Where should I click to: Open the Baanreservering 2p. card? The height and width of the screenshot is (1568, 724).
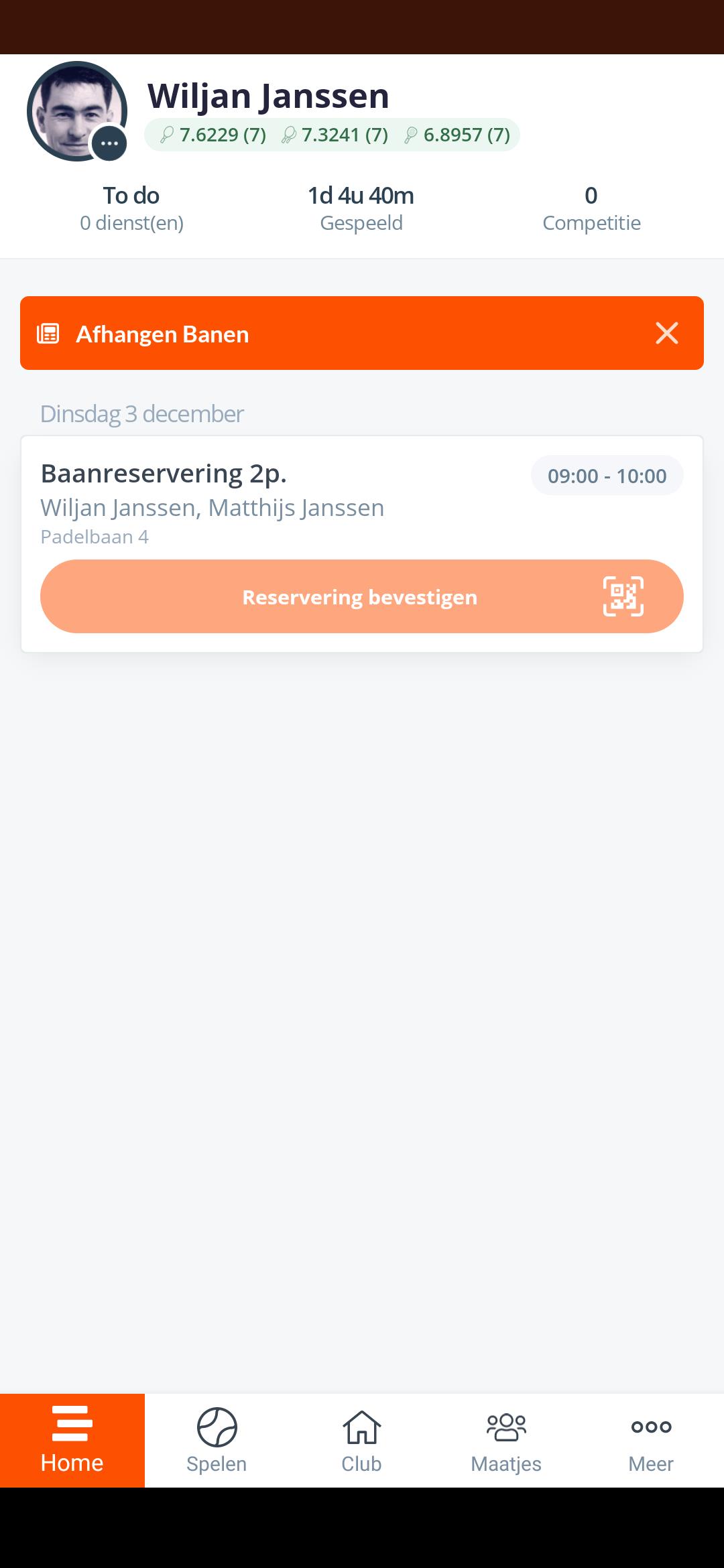point(268,496)
